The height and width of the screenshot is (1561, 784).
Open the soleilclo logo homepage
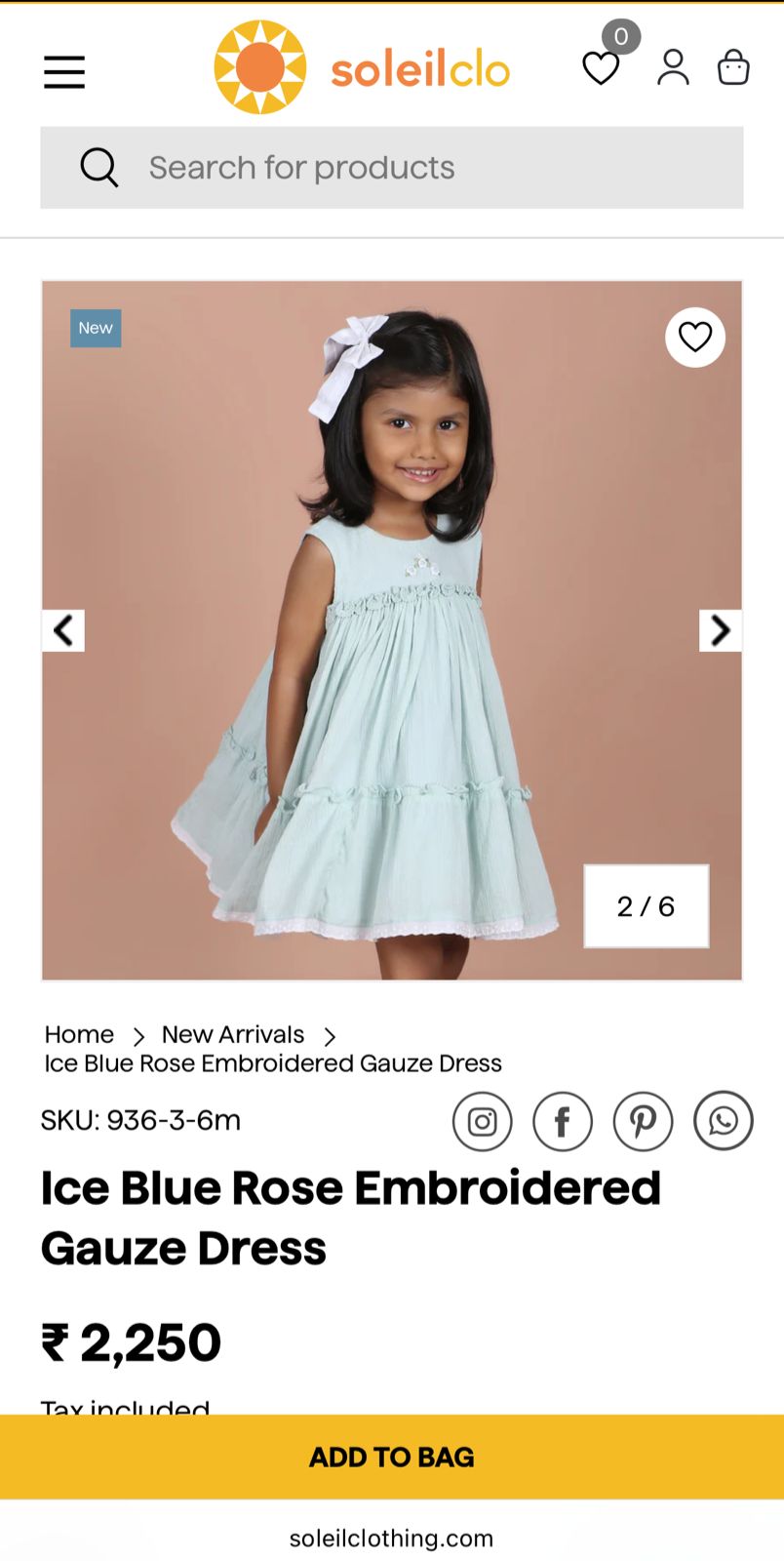(x=362, y=68)
